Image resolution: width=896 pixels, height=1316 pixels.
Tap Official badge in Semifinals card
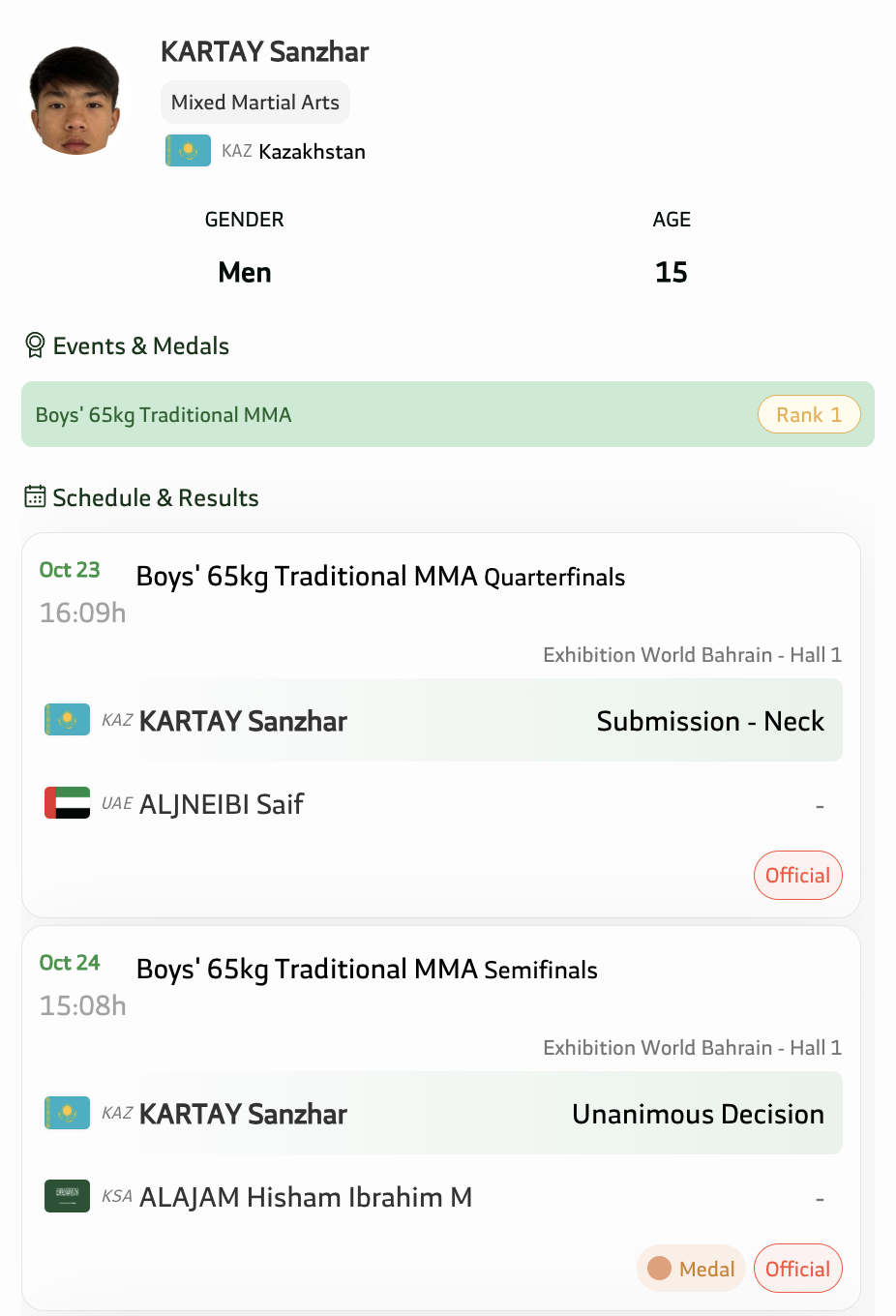point(797,1269)
